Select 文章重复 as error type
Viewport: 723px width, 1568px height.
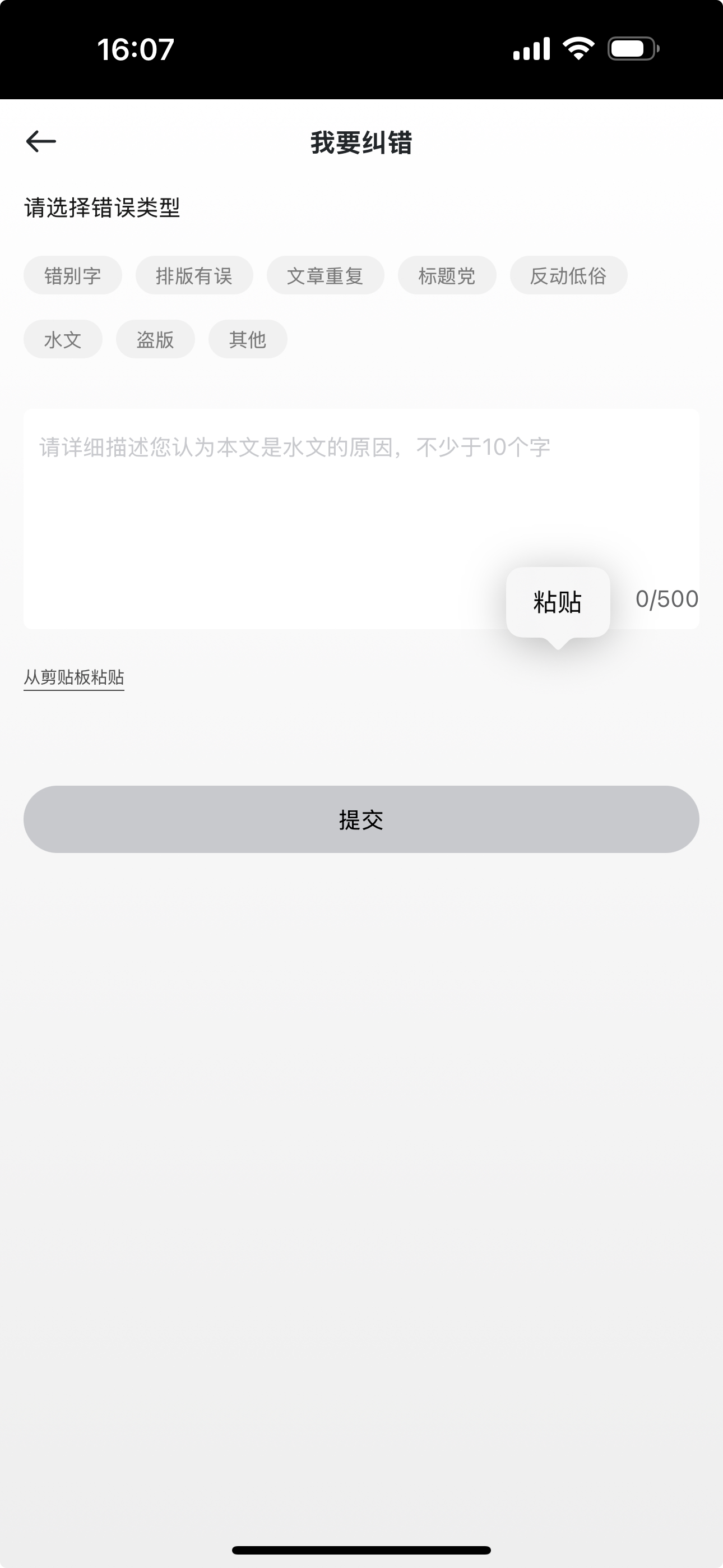coord(325,276)
